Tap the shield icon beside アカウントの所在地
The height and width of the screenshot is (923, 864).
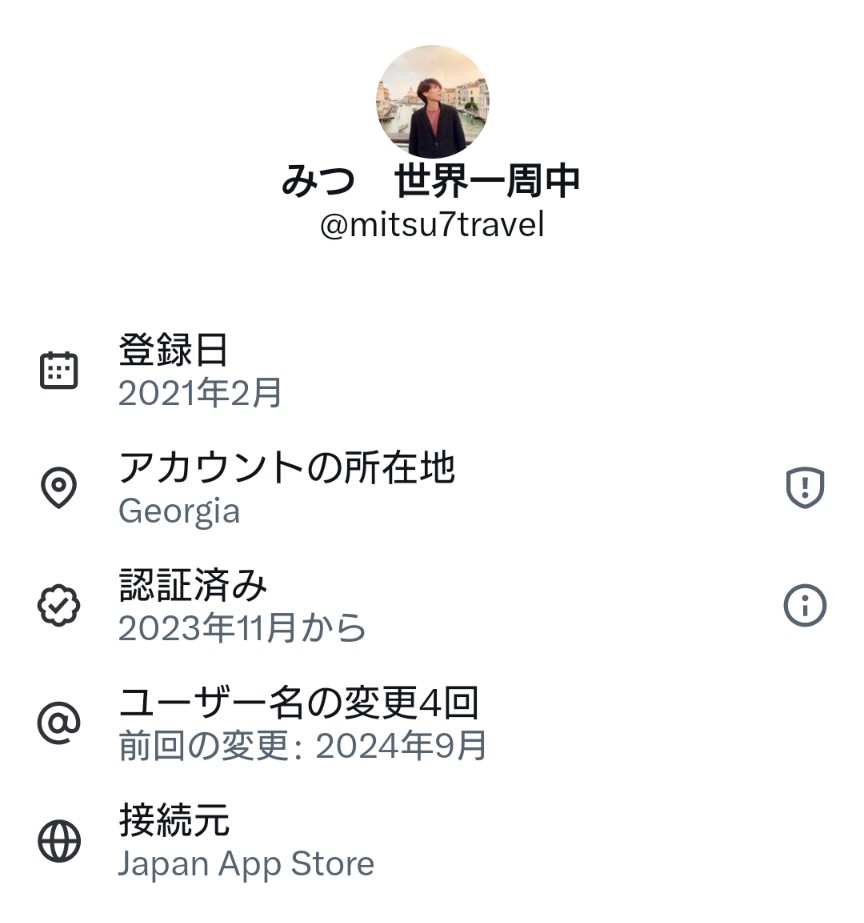(x=804, y=488)
